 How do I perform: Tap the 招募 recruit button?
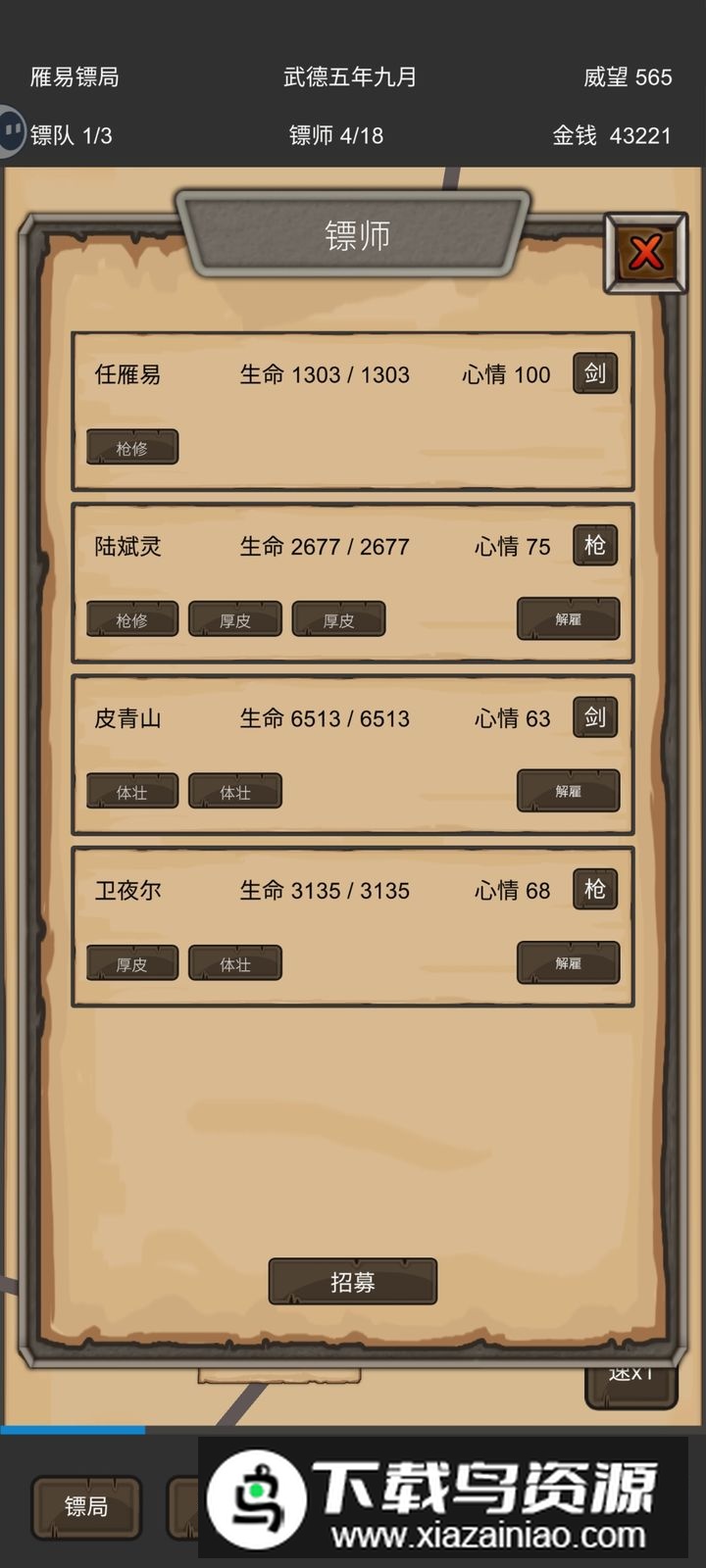point(352,1281)
